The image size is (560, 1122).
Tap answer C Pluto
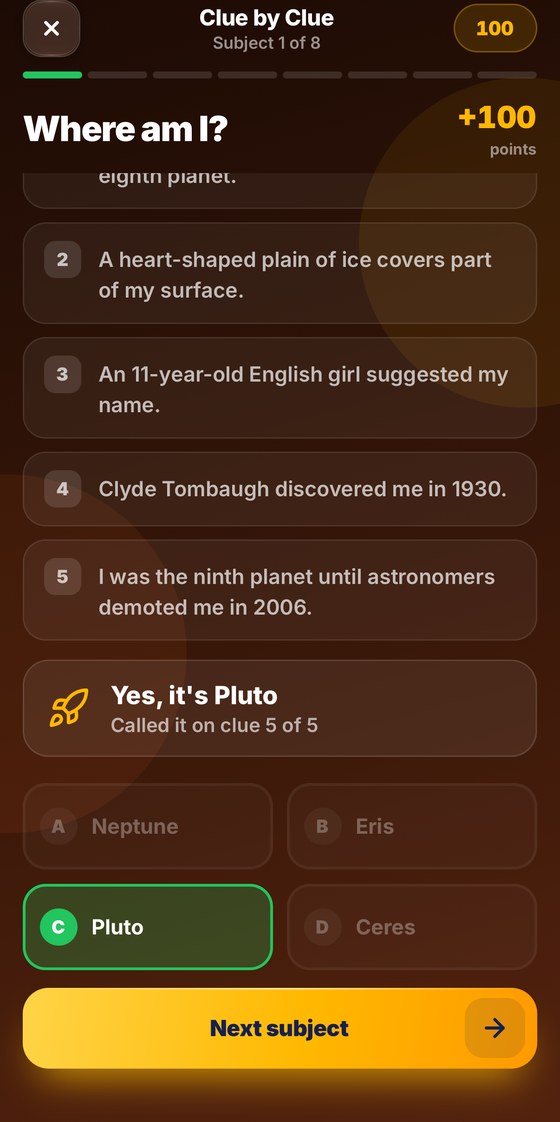[x=148, y=927]
